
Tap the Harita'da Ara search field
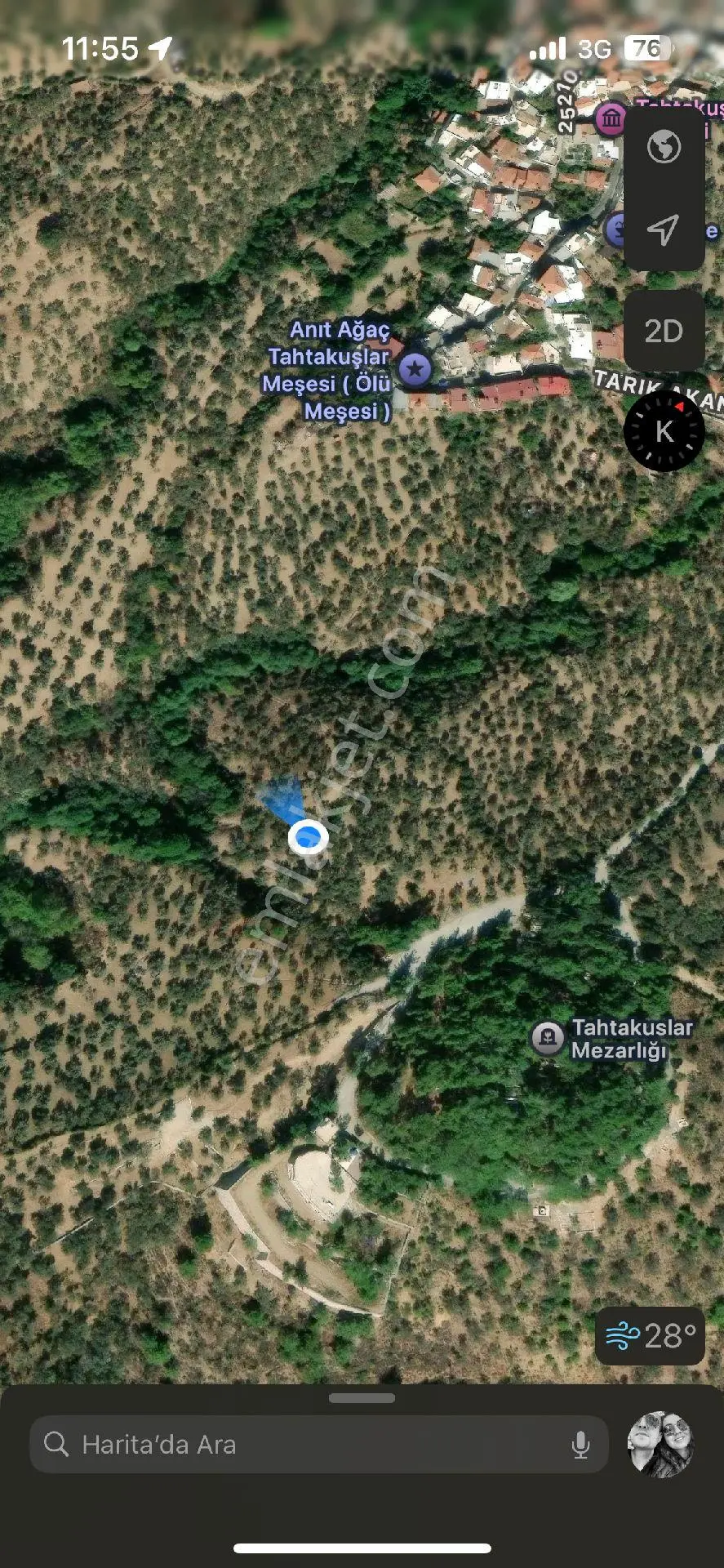pyautogui.click(x=319, y=1445)
